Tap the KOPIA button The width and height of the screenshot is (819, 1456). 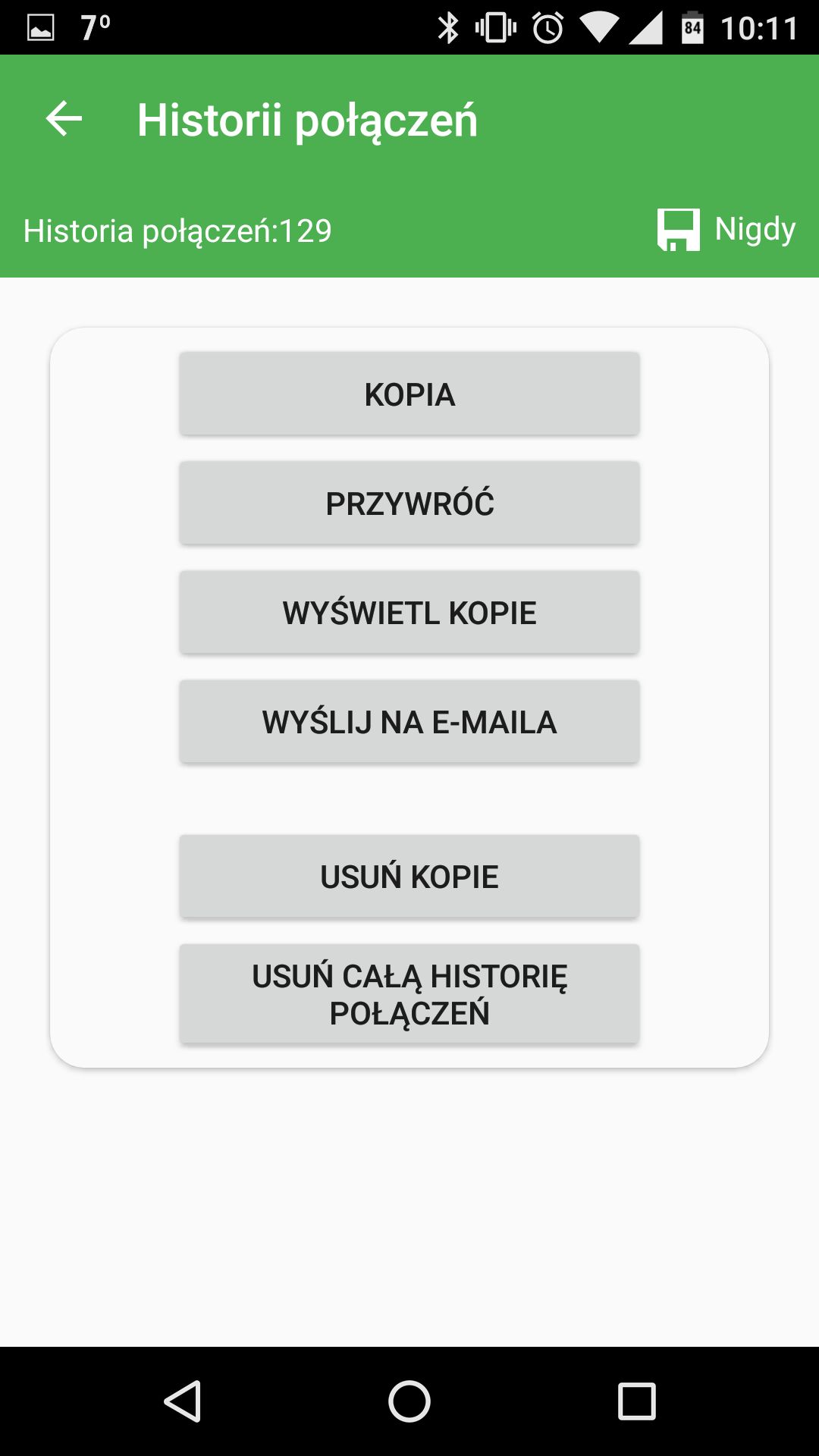point(409,394)
